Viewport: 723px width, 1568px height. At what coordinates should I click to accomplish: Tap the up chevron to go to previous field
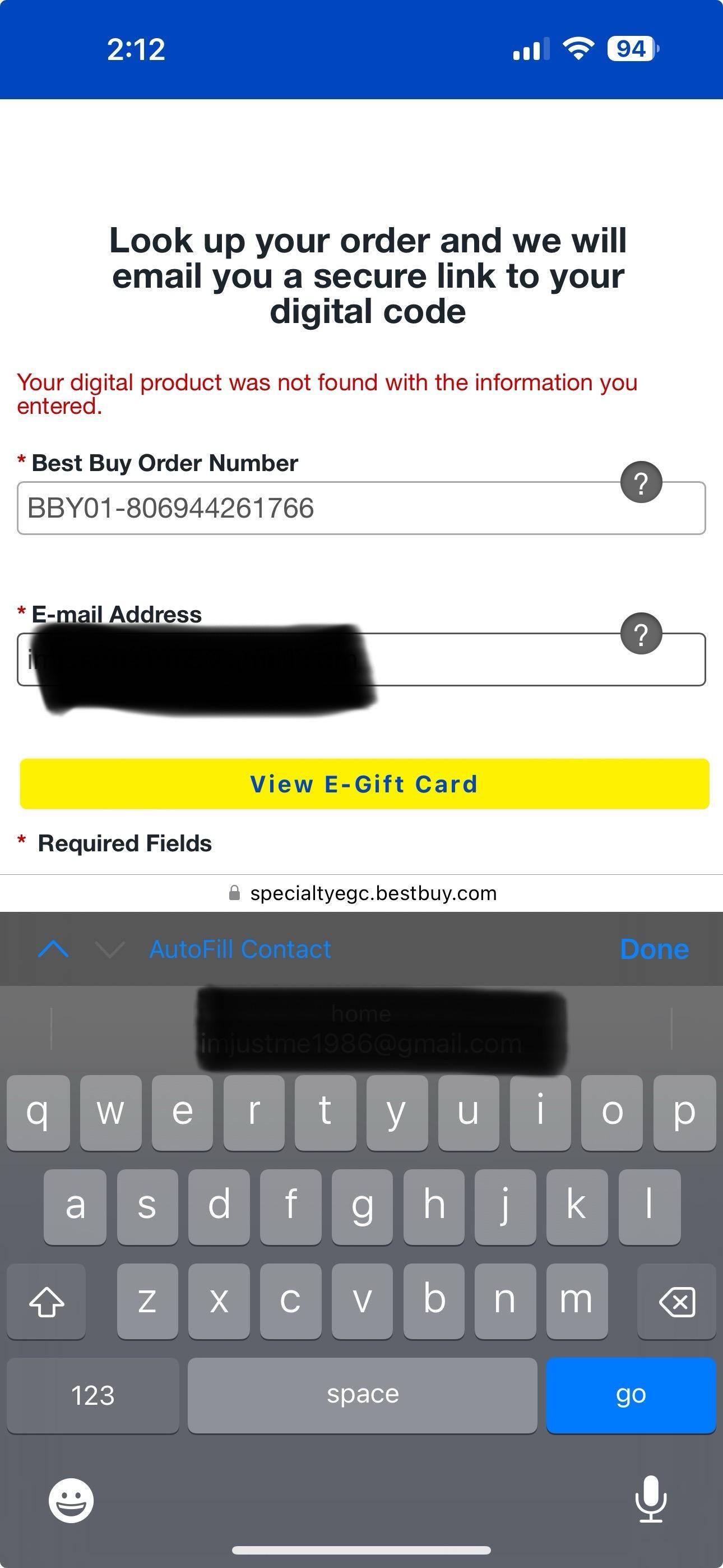coord(54,948)
